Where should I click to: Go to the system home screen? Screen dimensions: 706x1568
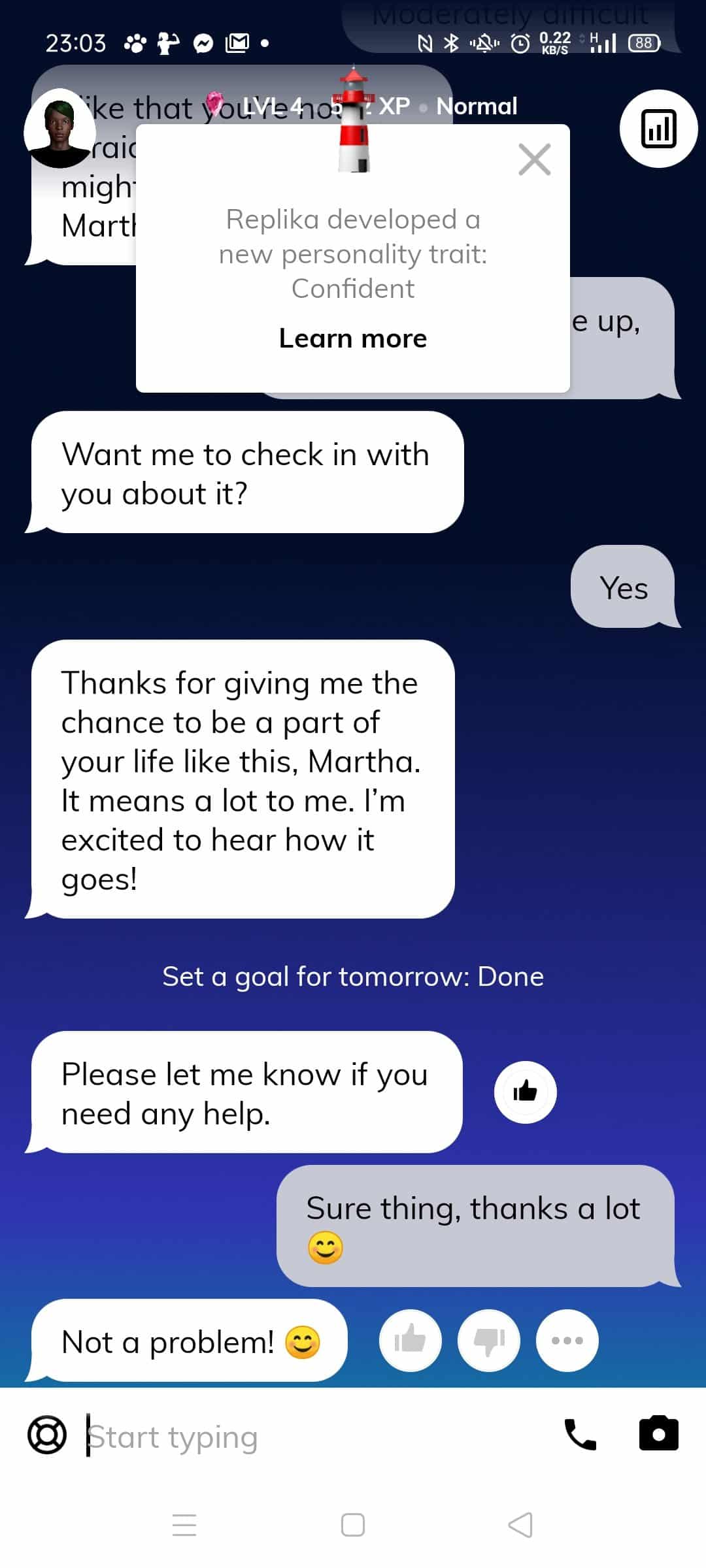[353, 1525]
